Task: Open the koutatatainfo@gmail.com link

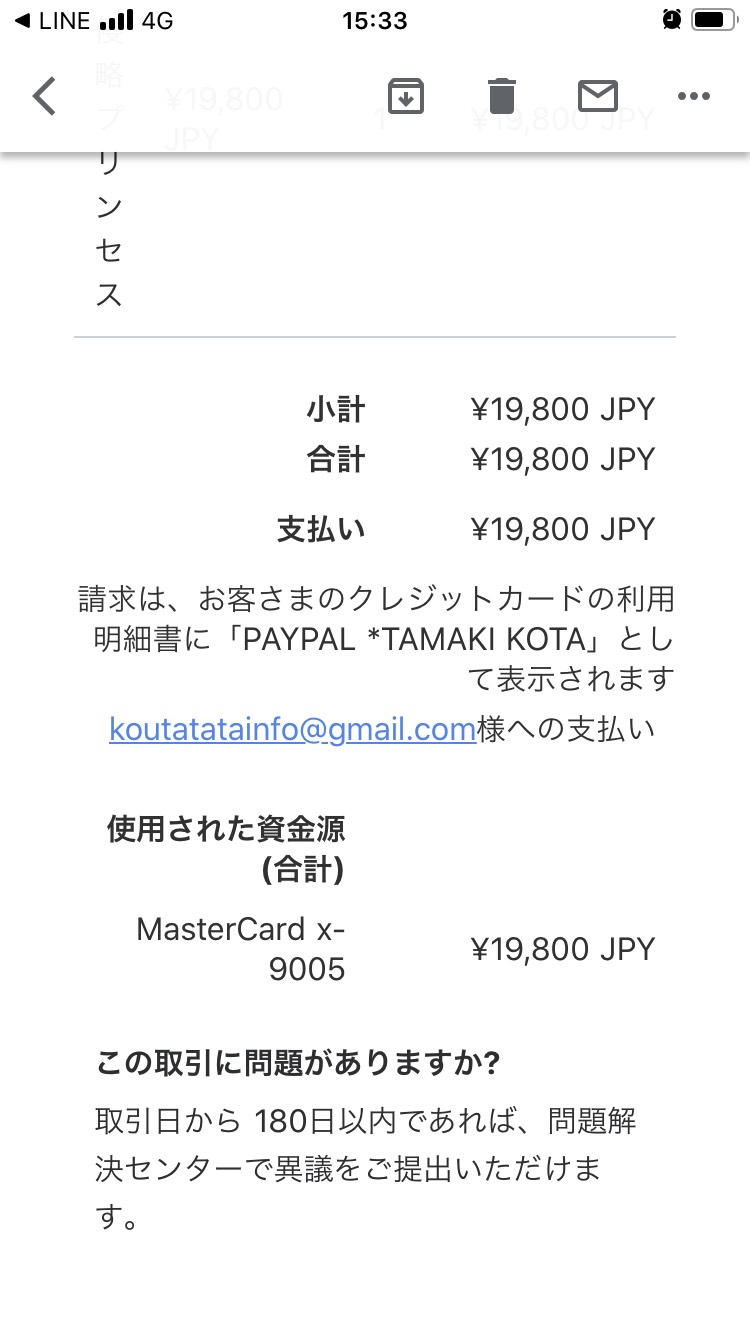Action: [x=292, y=729]
